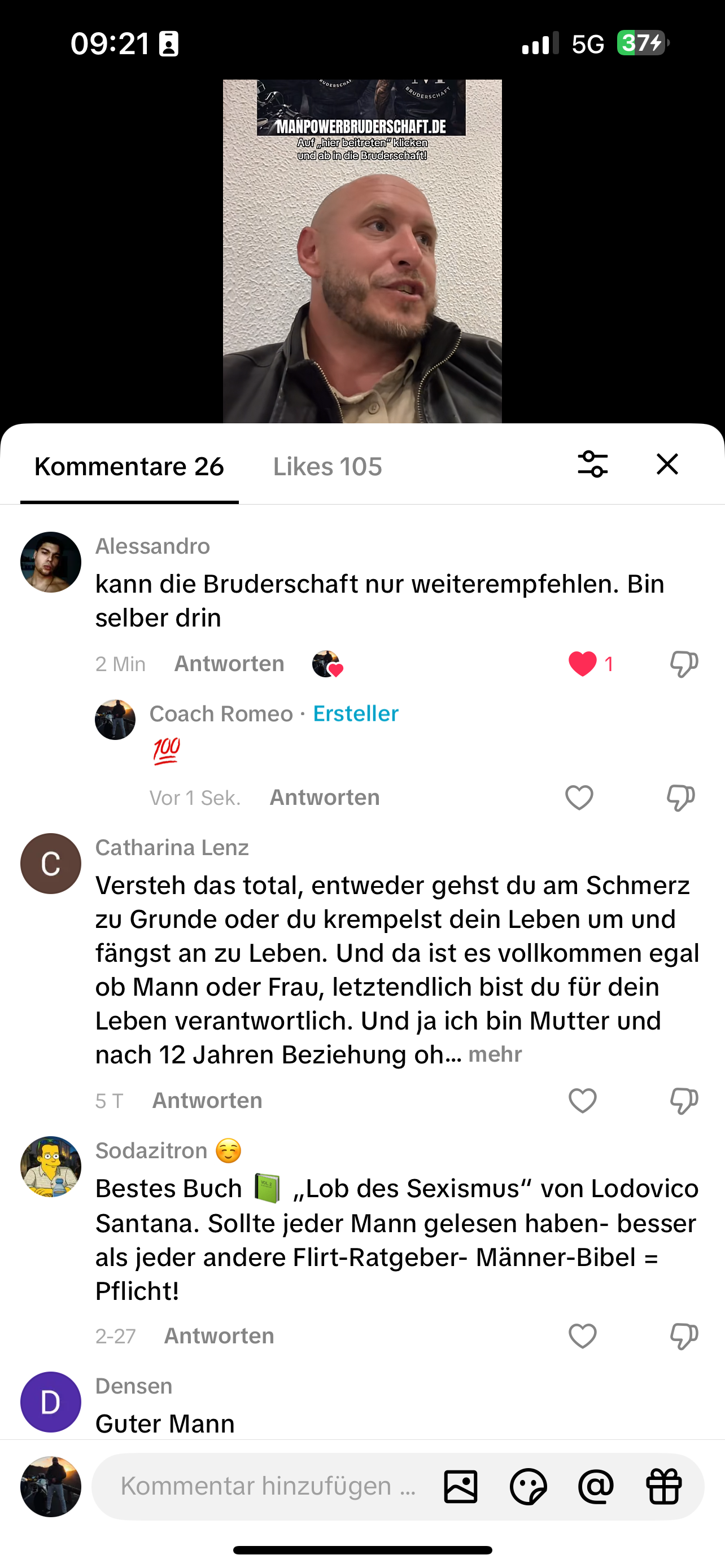Reply to Catharina Lenz's comment

(207, 1101)
